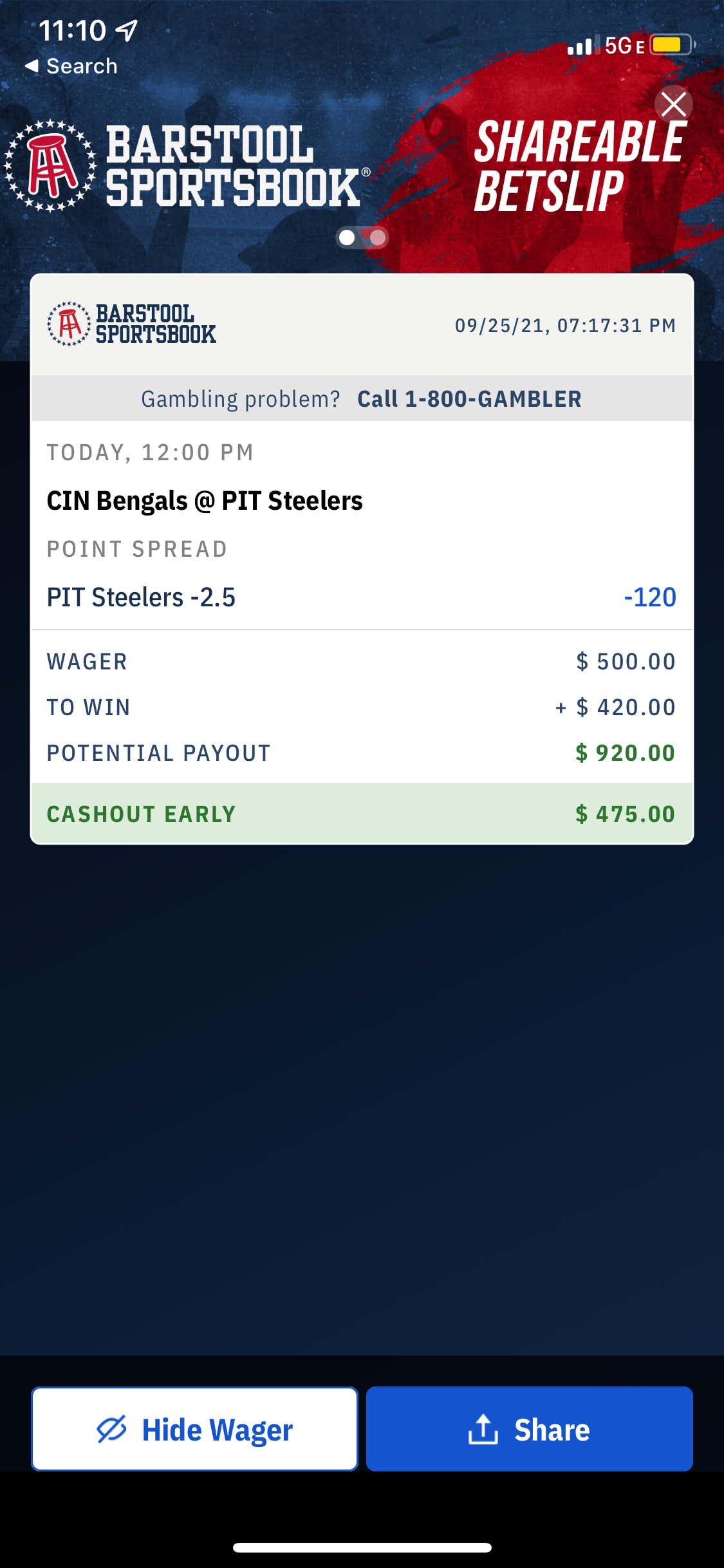The height and width of the screenshot is (1568, 724).
Task: Return to Search via back arrow
Action: pyautogui.click(x=71, y=66)
